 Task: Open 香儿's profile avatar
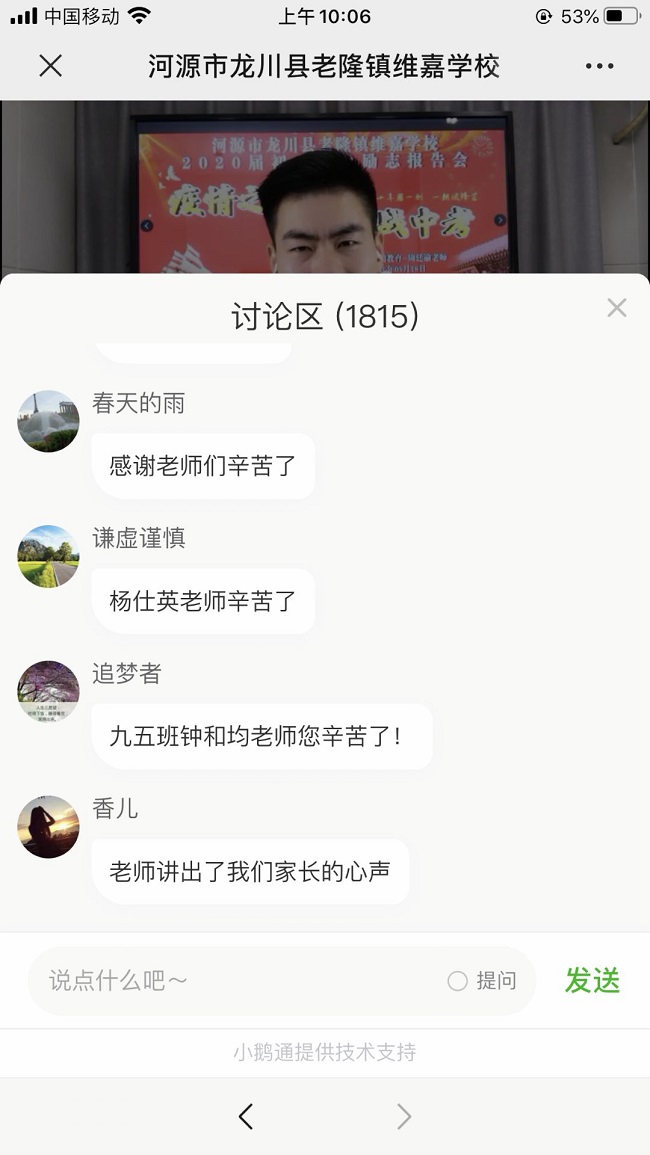(x=48, y=826)
